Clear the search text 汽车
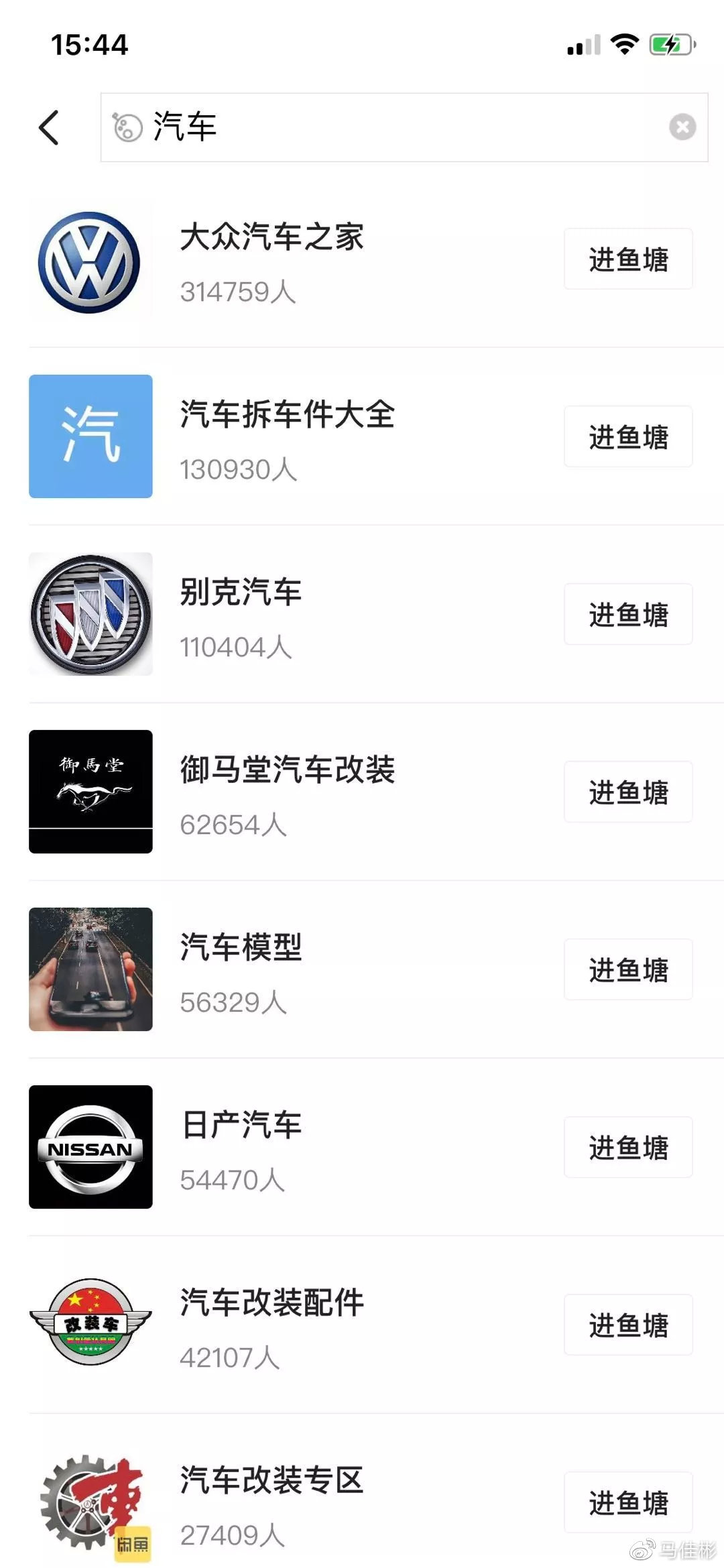The image size is (724, 1568). [682, 127]
